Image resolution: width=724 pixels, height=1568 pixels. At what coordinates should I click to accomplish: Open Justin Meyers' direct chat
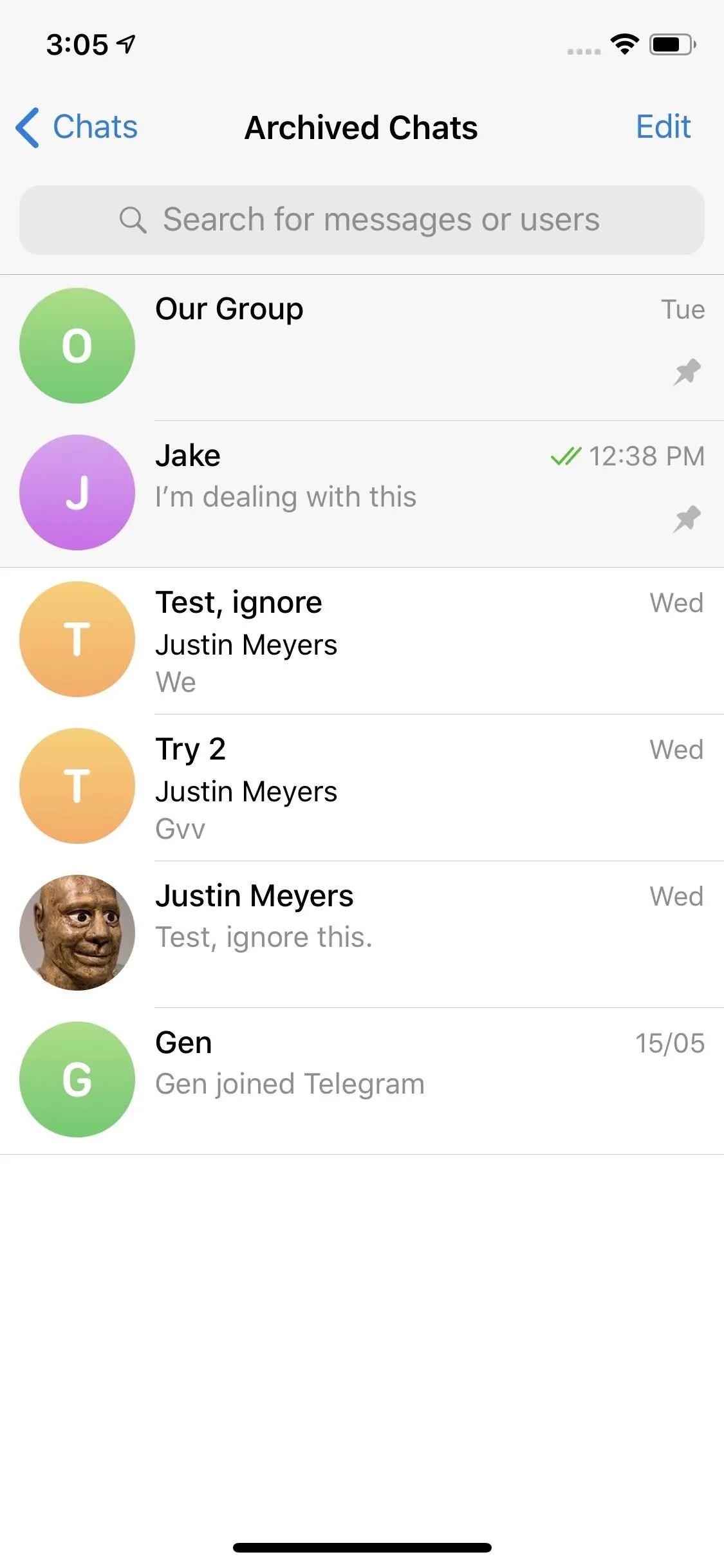(362, 935)
